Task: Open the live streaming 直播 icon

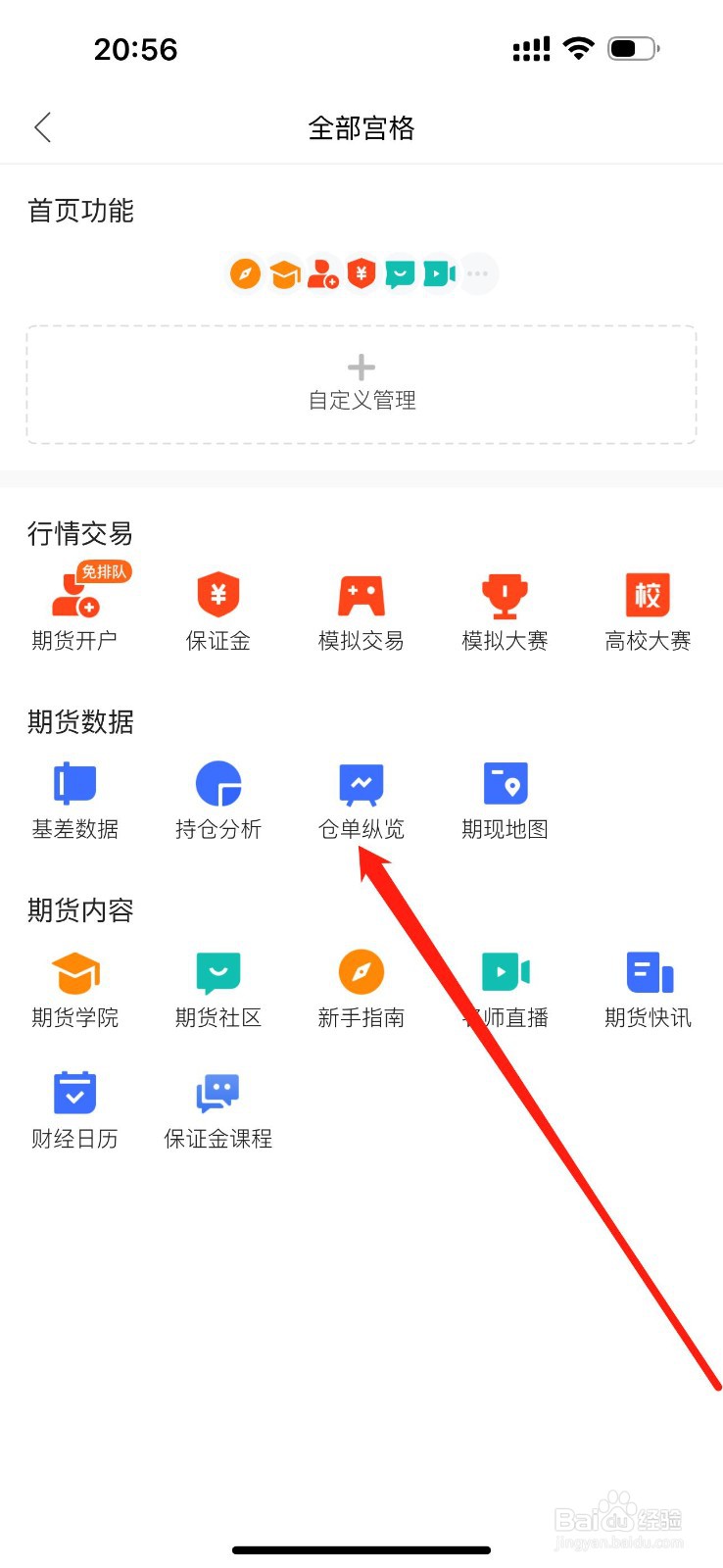Action: coord(504,972)
